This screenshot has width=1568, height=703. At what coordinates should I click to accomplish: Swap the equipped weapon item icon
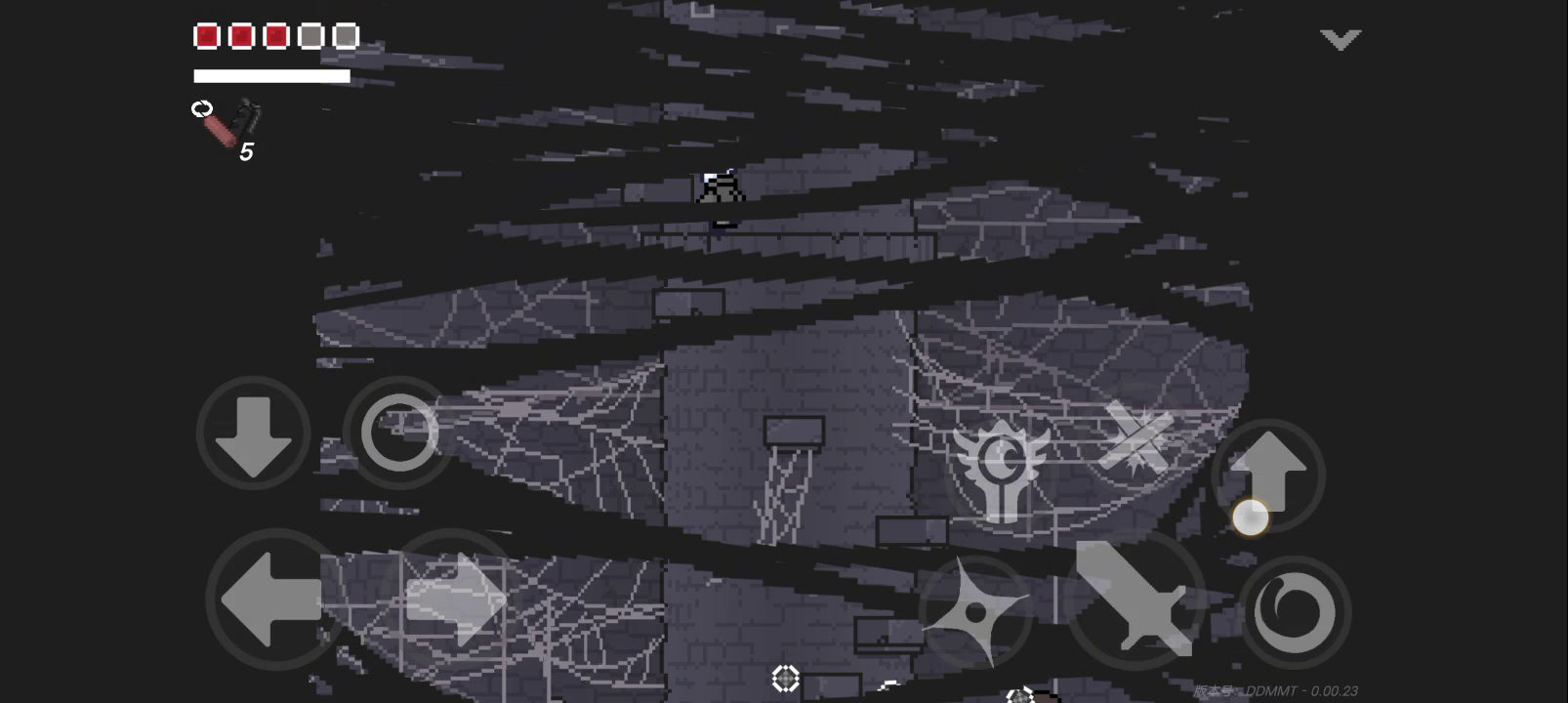click(227, 125)
